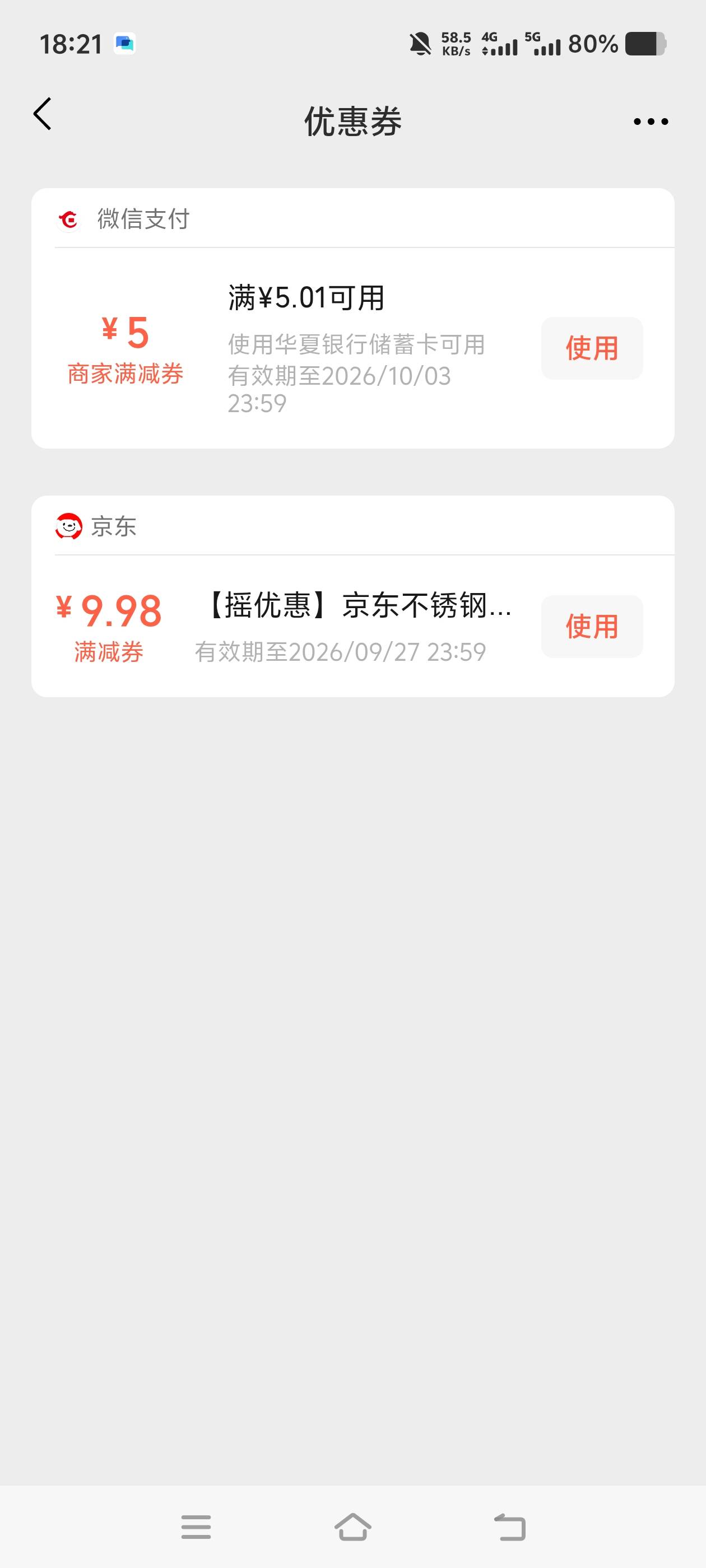Open the three-dot overflow menu
706x1568 pixels.
(651, 121)
